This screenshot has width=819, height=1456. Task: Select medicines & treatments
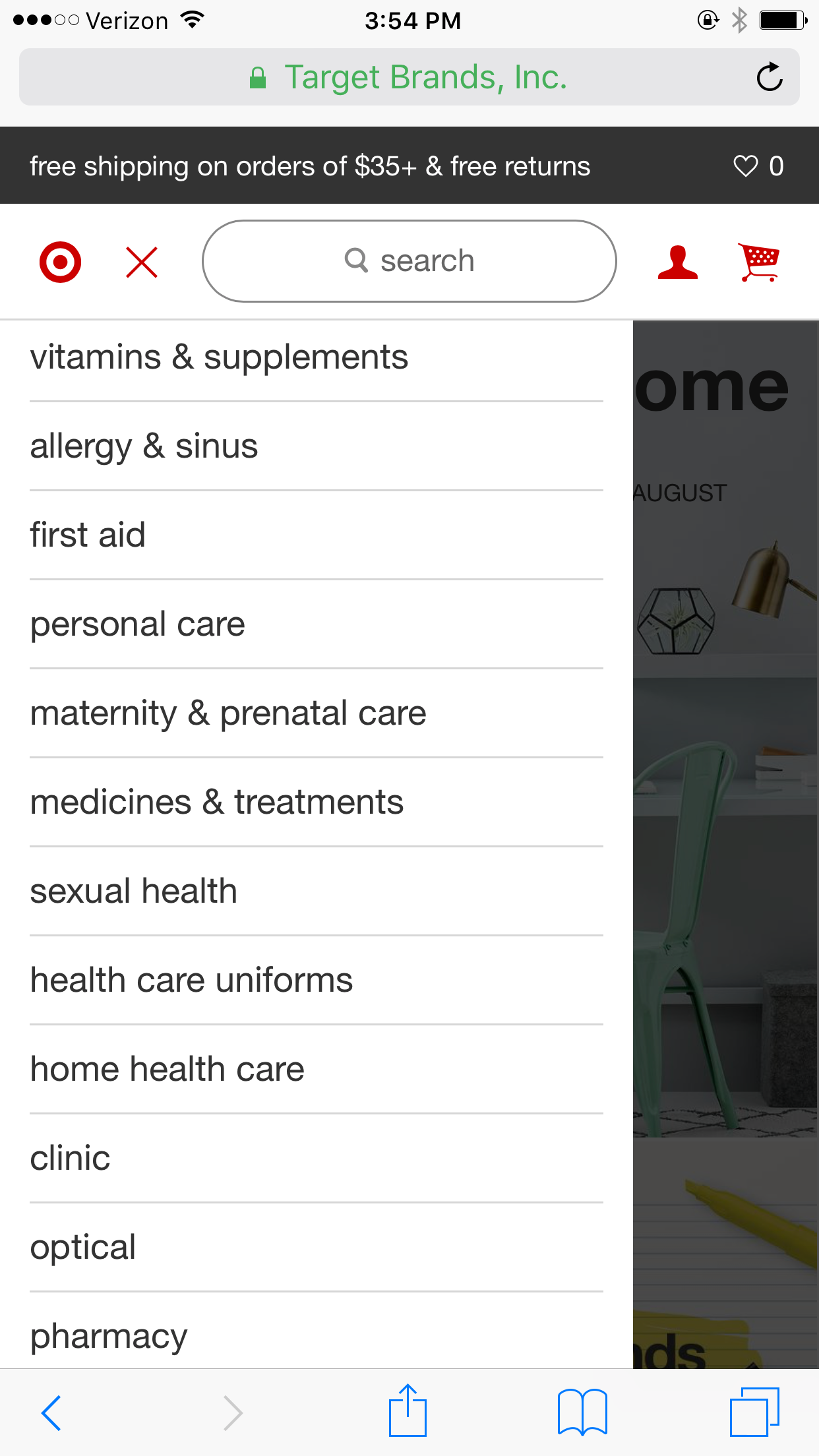coord(216,803)
